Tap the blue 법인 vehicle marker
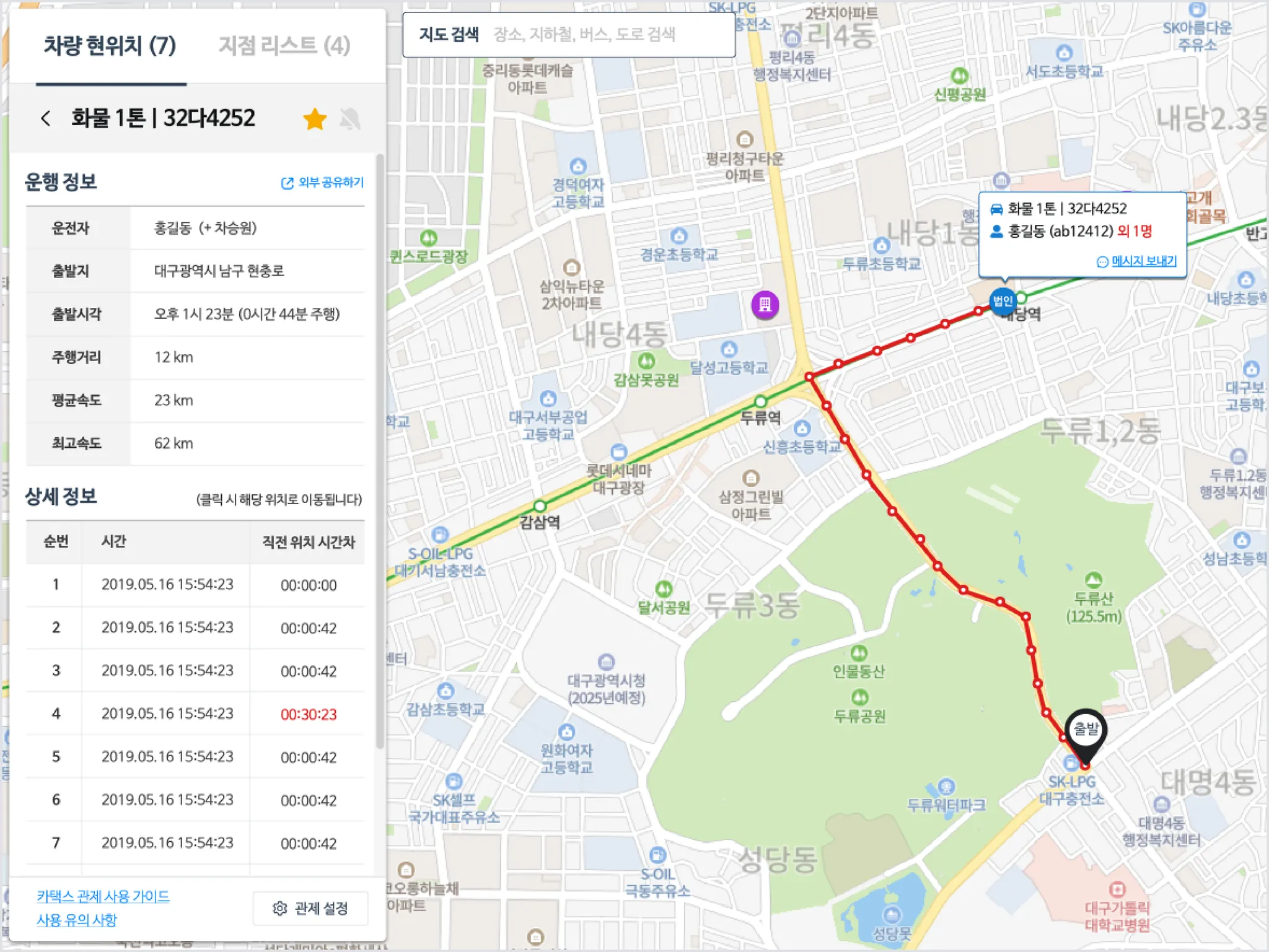Screen dimensions: 1269x952 (x=1003, y=301)
